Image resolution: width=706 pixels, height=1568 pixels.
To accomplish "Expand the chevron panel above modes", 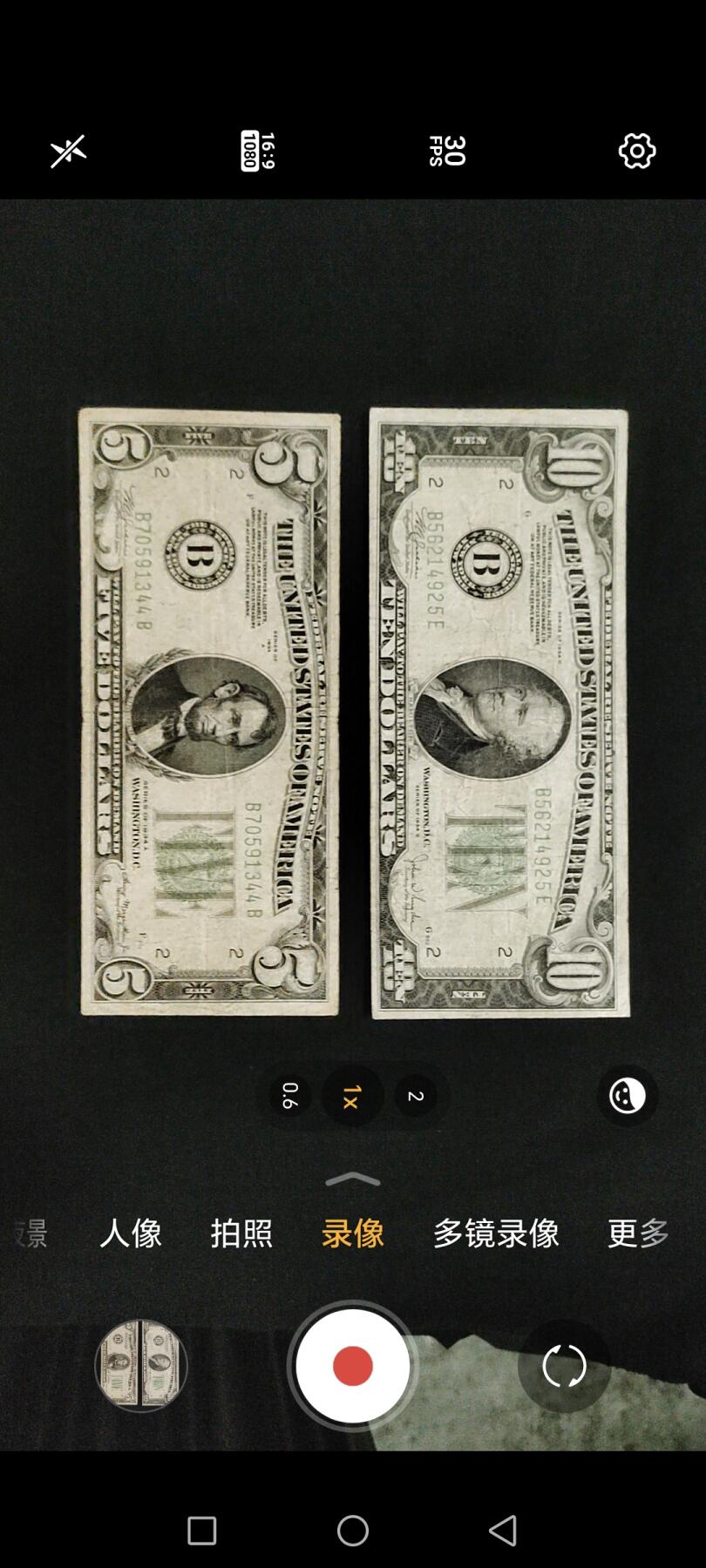I will (x=352, y=1179).
